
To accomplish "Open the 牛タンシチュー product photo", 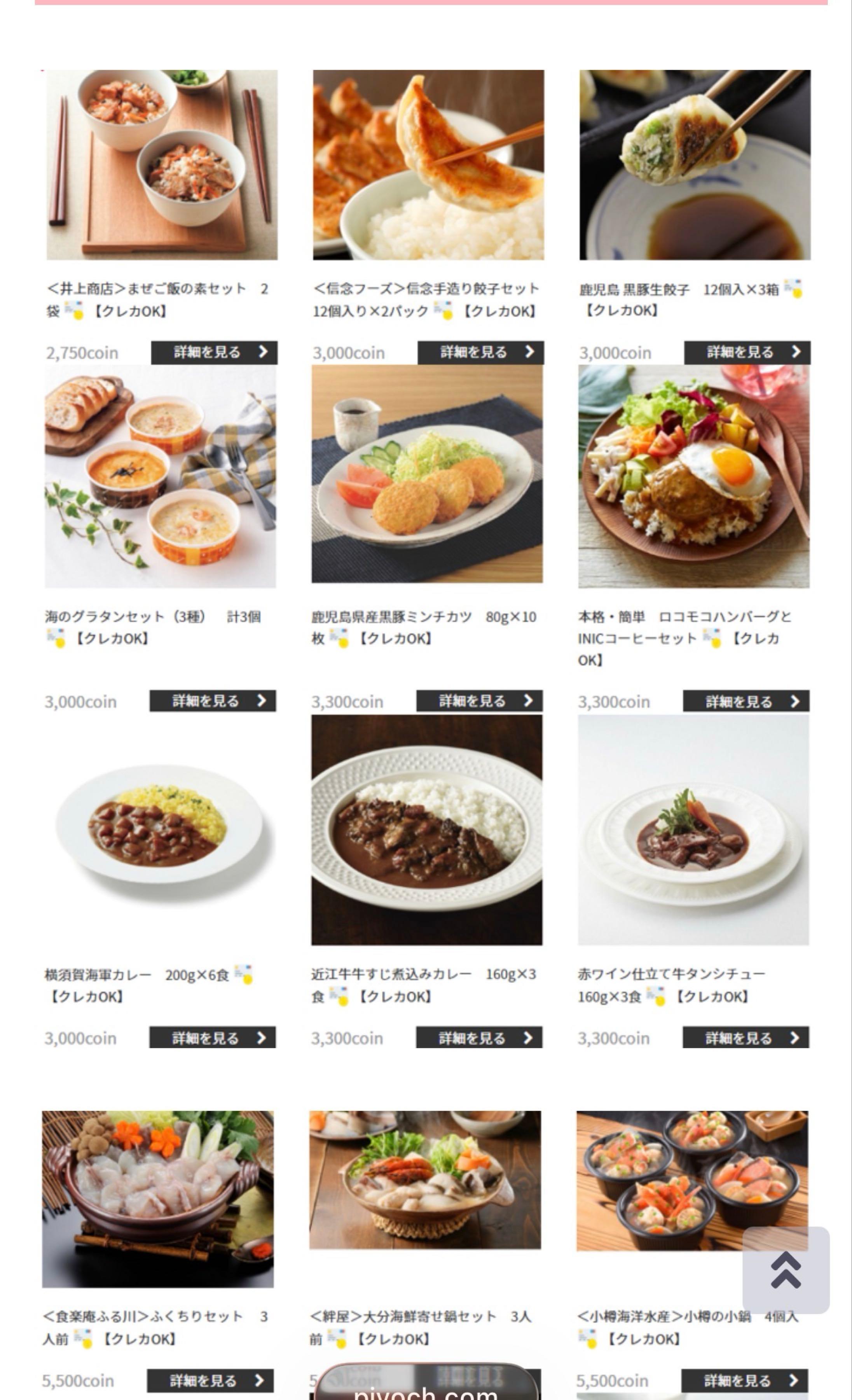I will pyautogui.click(x=693, y=829).
